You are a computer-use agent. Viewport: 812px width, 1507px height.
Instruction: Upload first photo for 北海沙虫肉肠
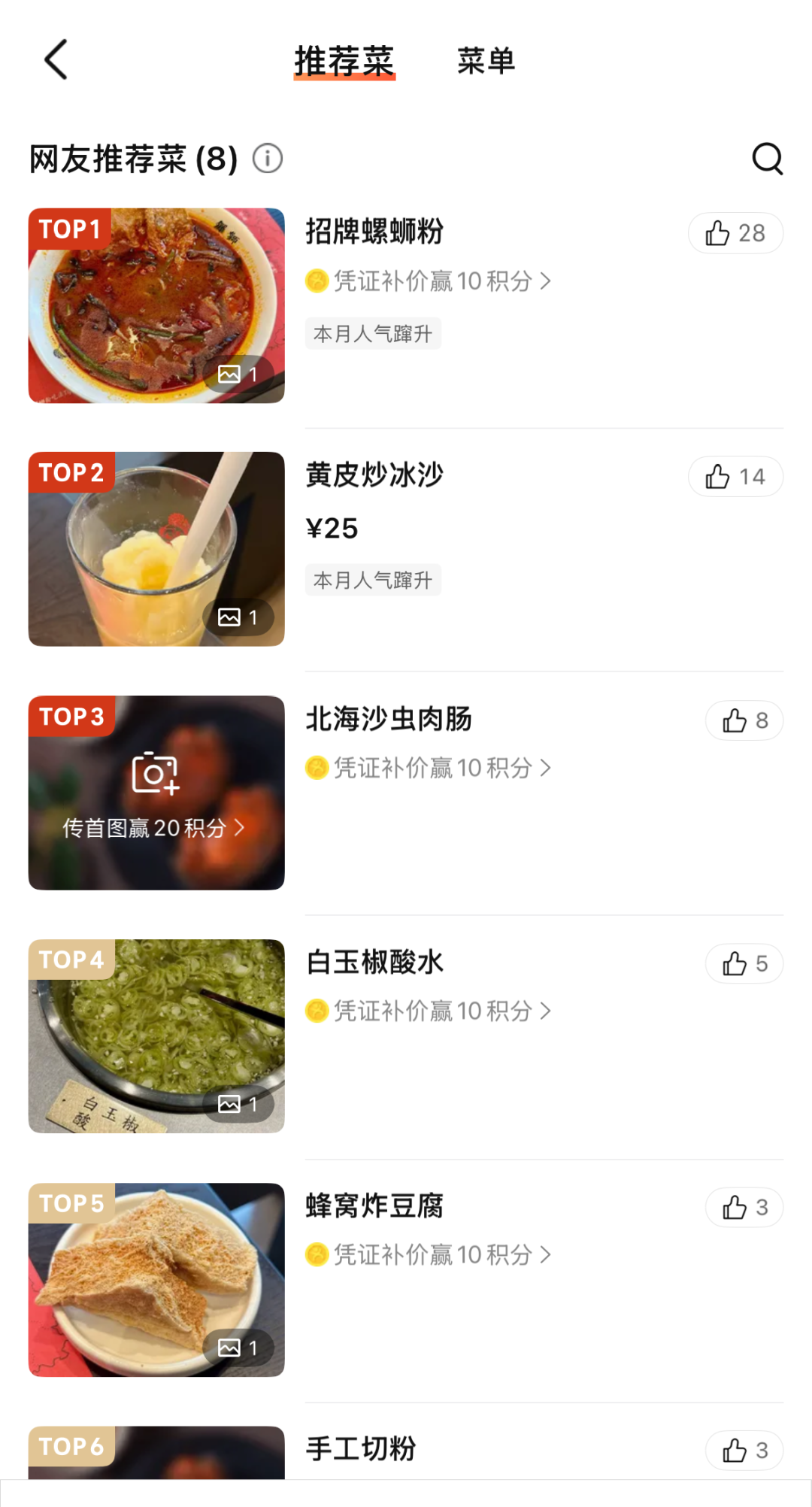click(x=156, y=793)
